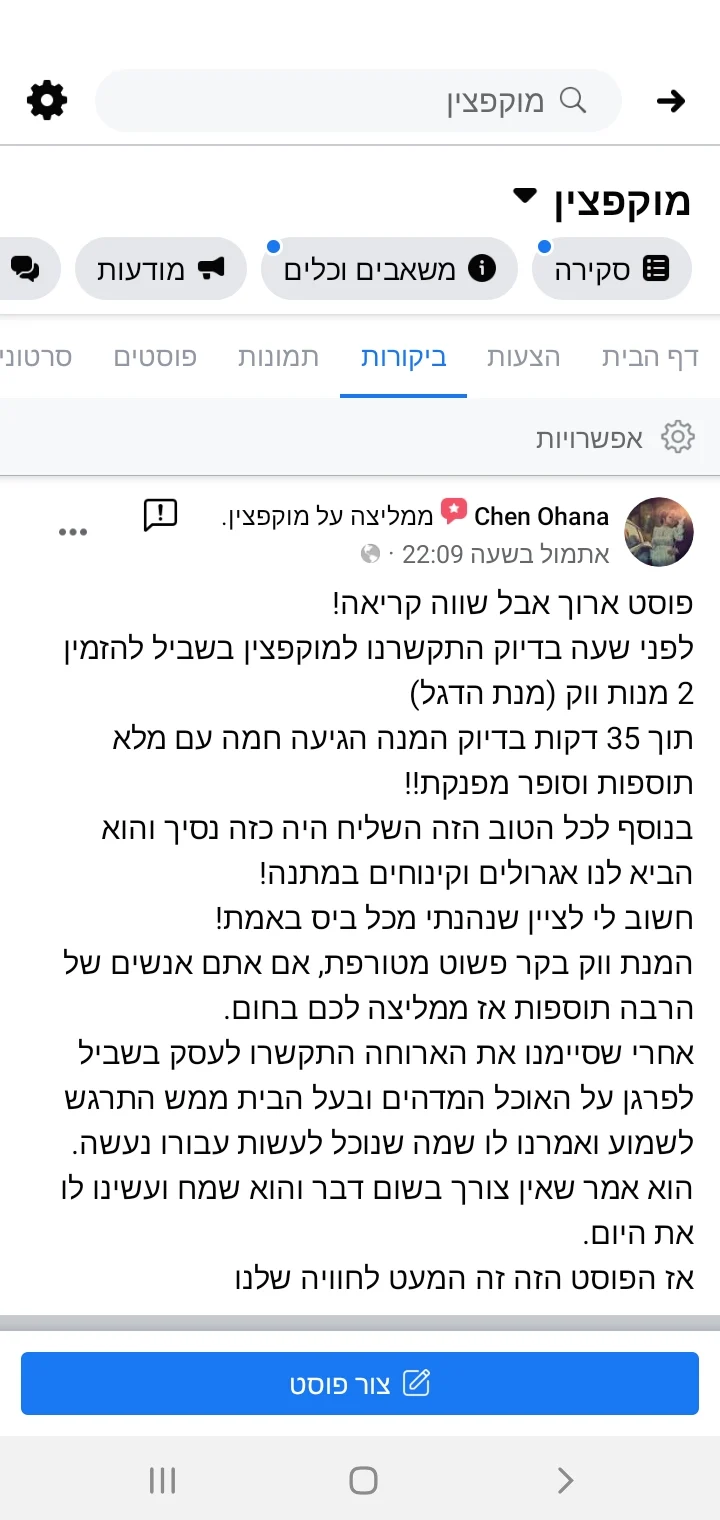
Task: Go back using the top arrow
Action: 671,100
